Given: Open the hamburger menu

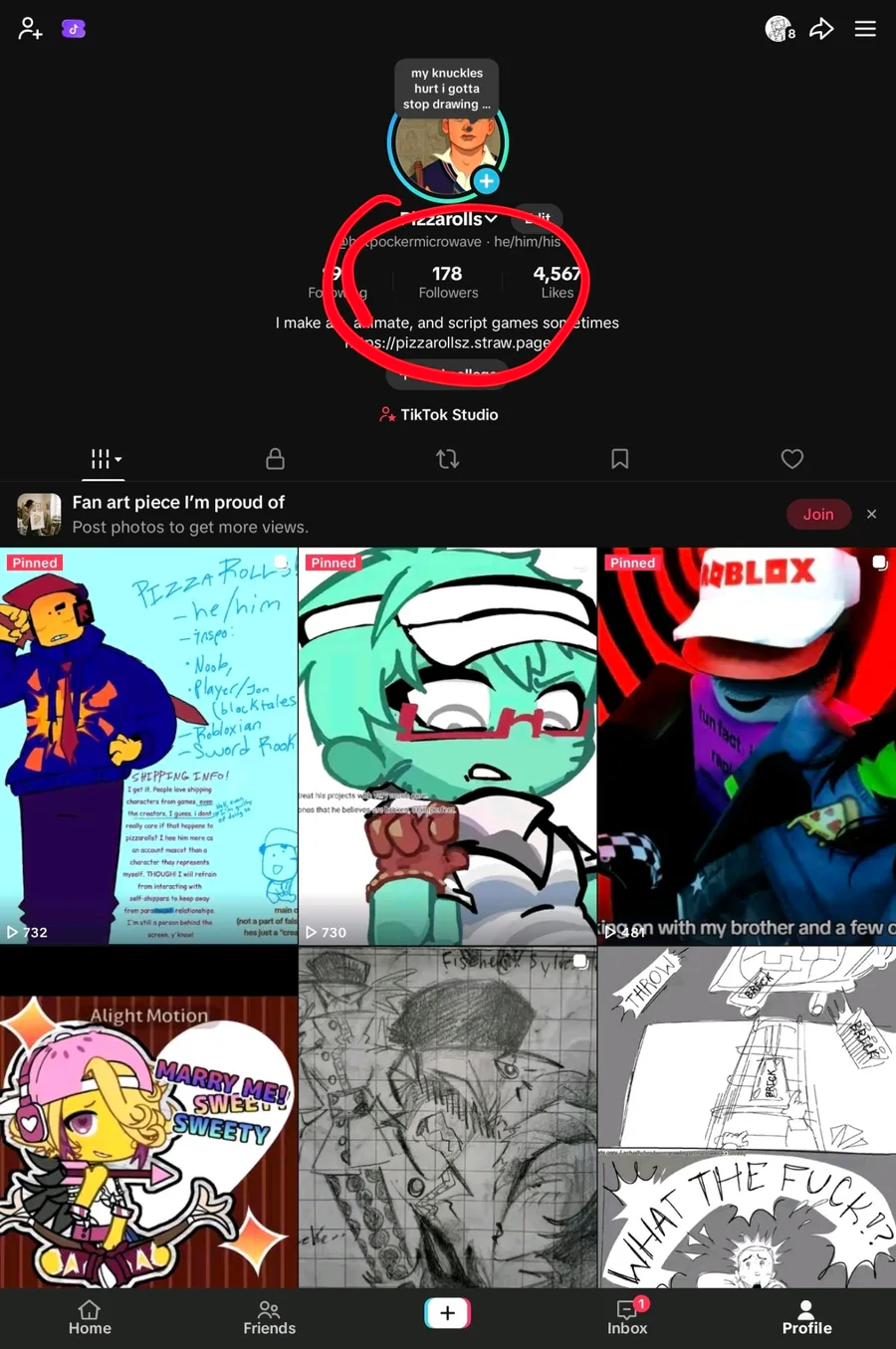Looking at the screenshot, I should [x=865, y=29].
